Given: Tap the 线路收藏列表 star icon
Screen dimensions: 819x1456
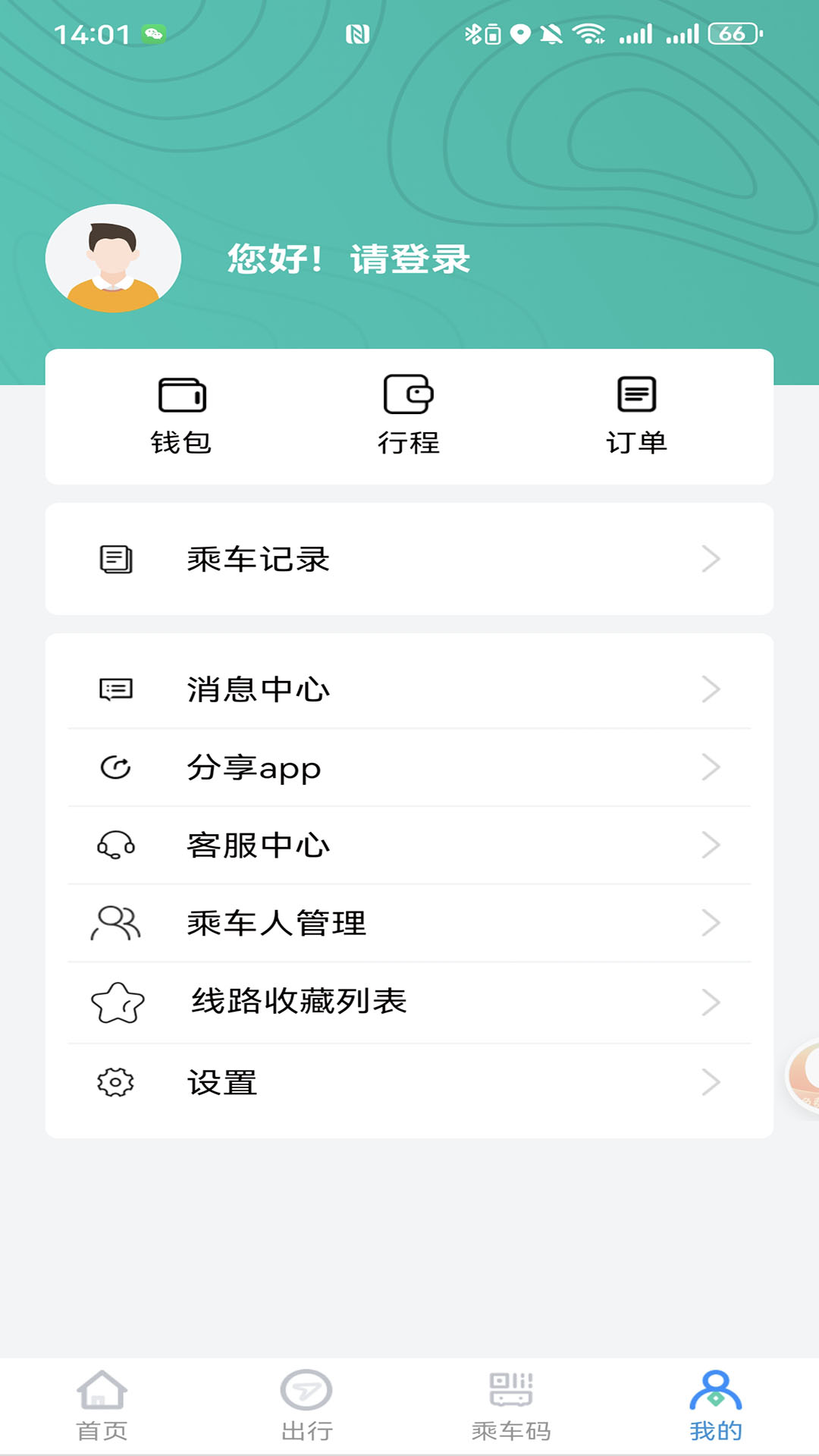Looking at the screenshot, I should (118, 1001).
